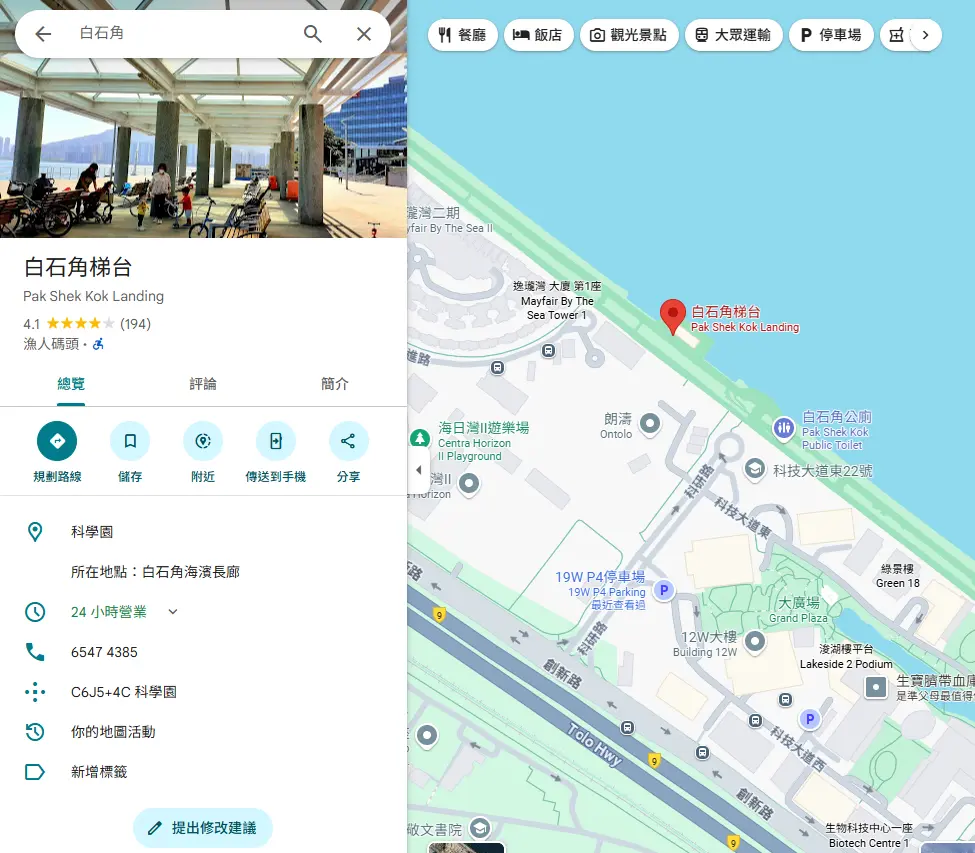Show more category chips with the arrow
Image resolution: width=975 pixels, height=853 pixels.
tap(926, 35)
